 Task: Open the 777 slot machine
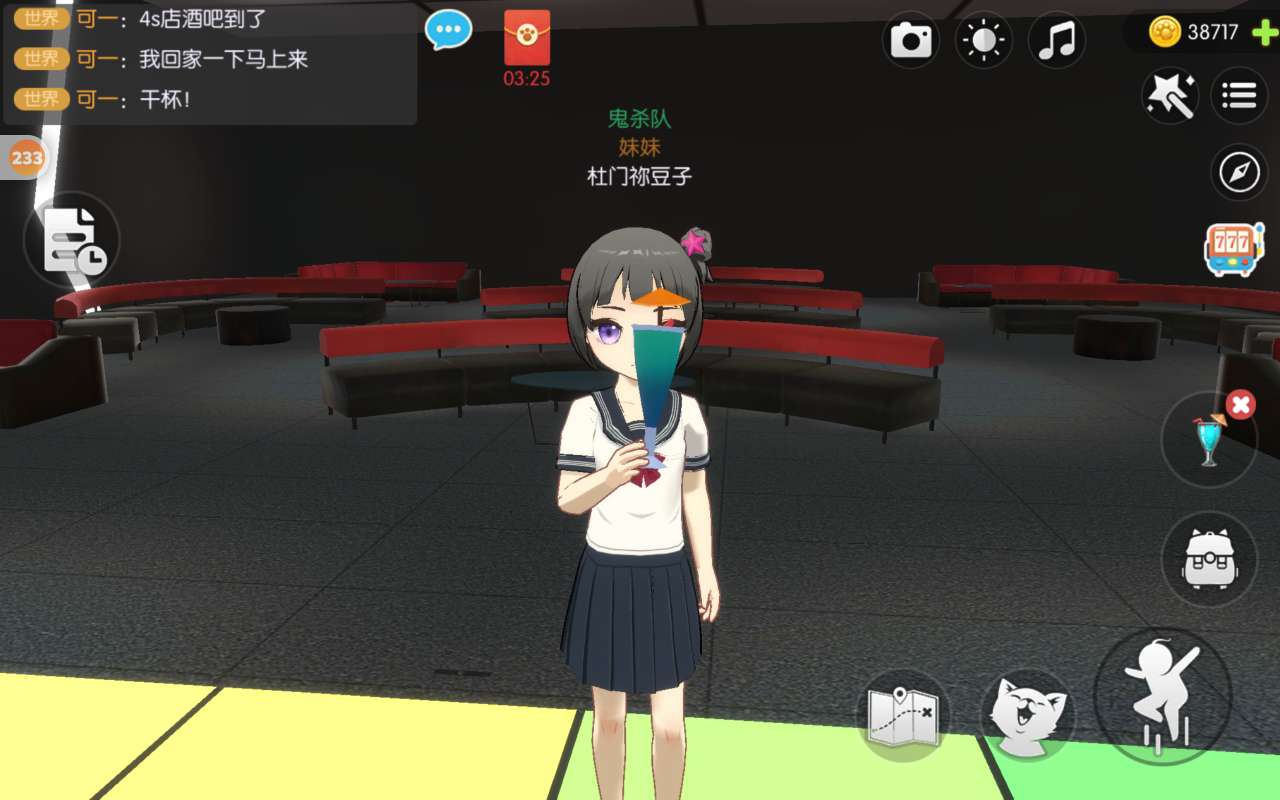click(1233, 249)
